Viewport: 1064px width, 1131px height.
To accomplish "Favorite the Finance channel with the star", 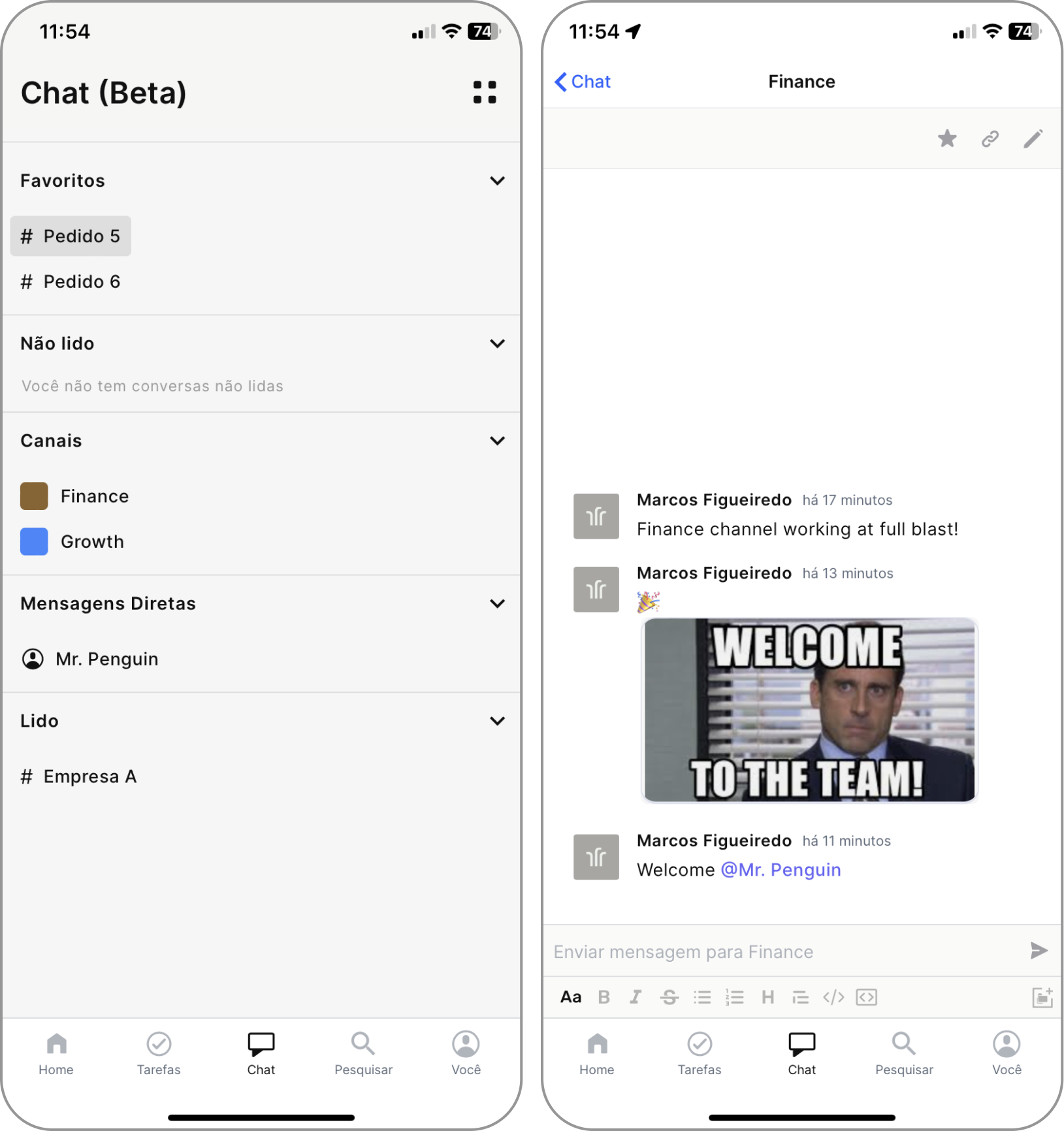I will click(947, 138).
